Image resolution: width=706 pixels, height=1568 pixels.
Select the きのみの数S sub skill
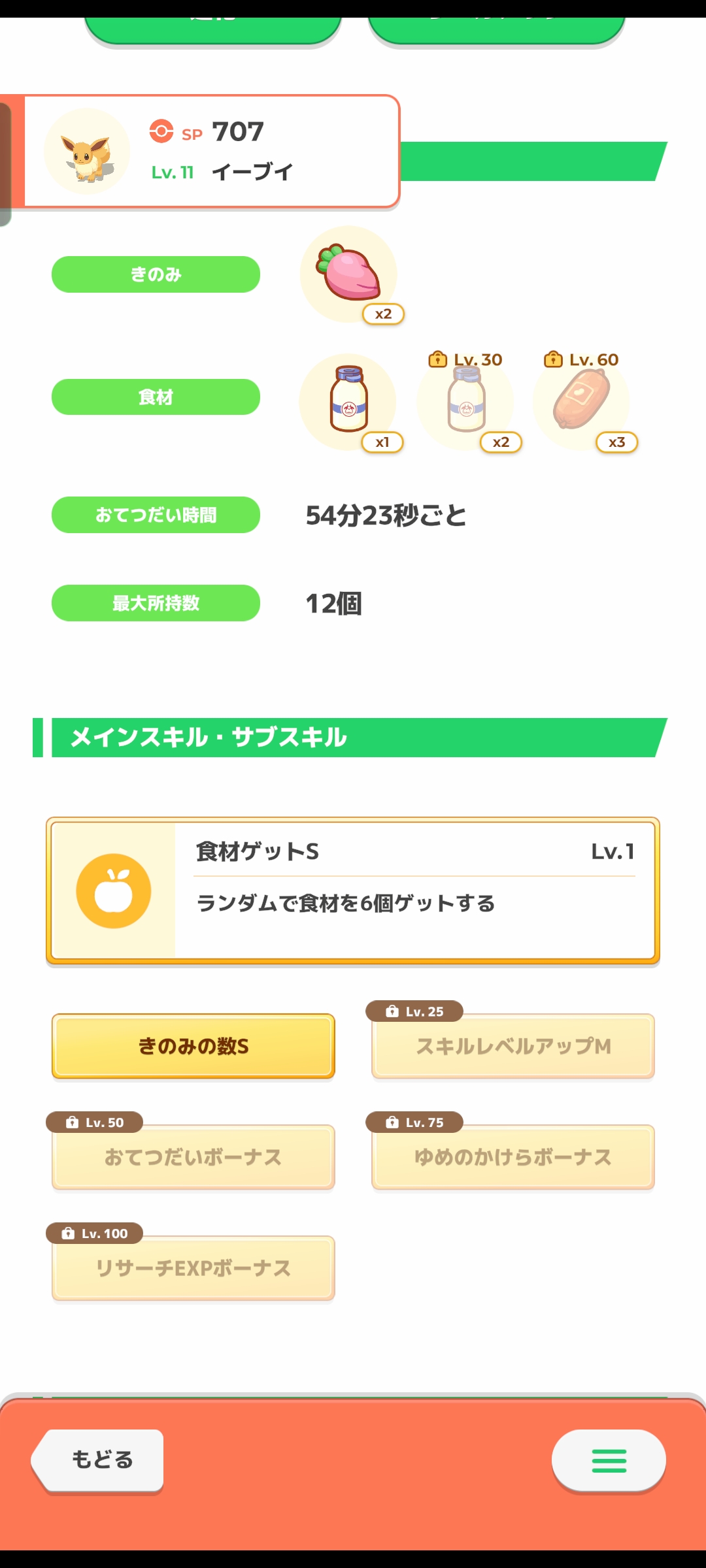[193, 1046]
